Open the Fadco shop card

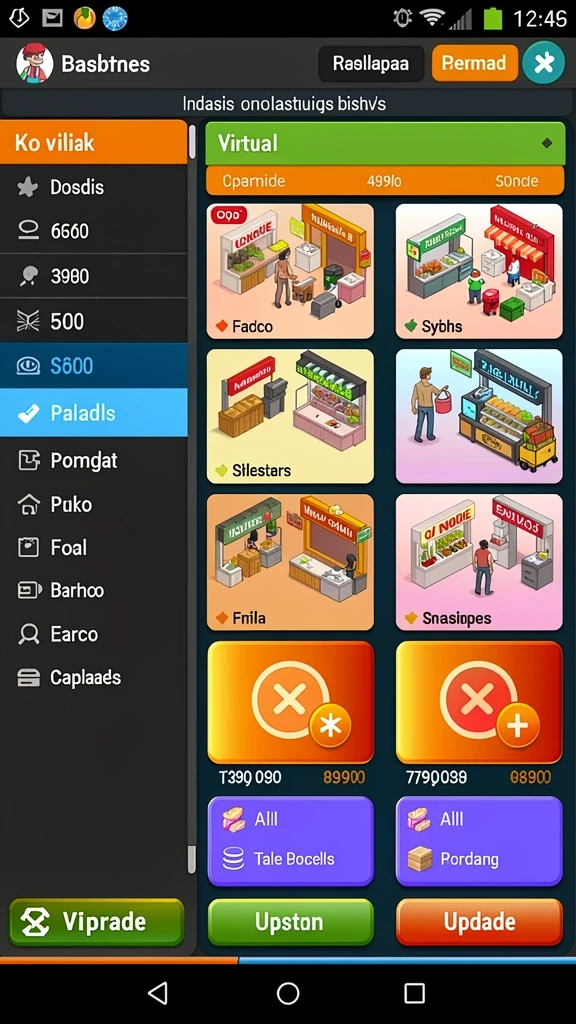coord(290,272)
